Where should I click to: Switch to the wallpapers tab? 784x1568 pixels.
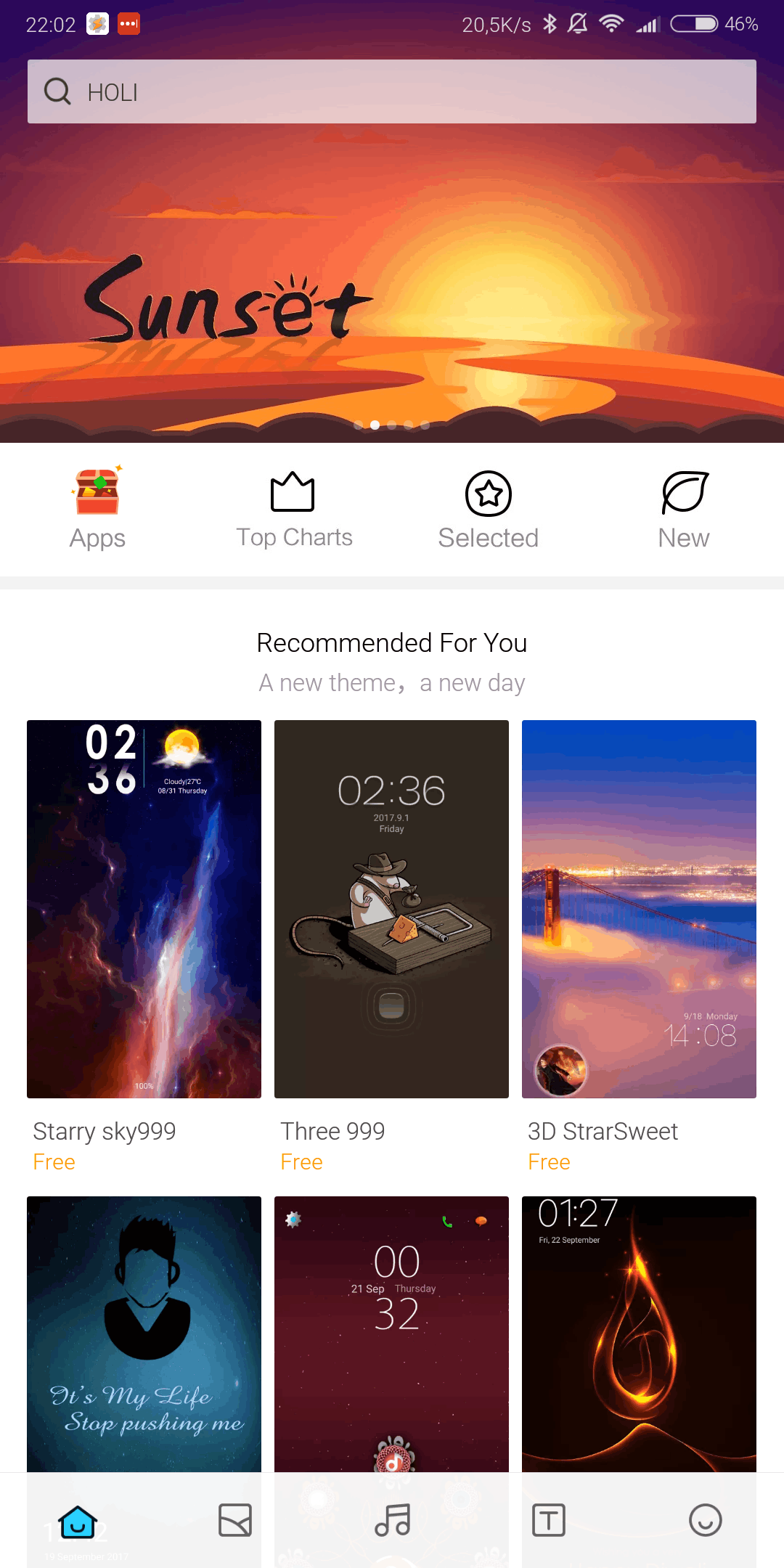pyautogui.click(x=235, y=1520)
